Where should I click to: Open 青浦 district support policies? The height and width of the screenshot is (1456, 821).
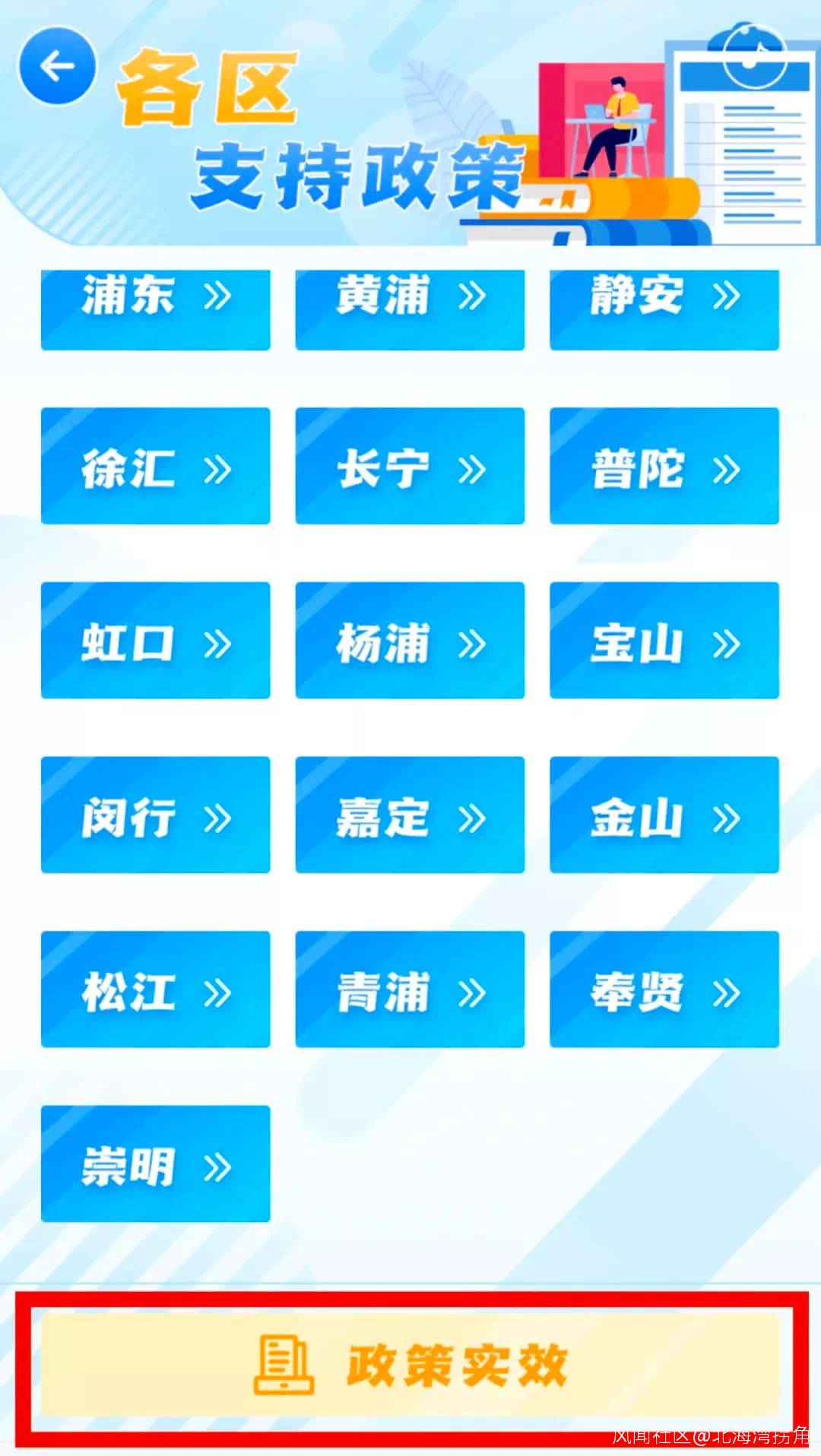[410, 989]
